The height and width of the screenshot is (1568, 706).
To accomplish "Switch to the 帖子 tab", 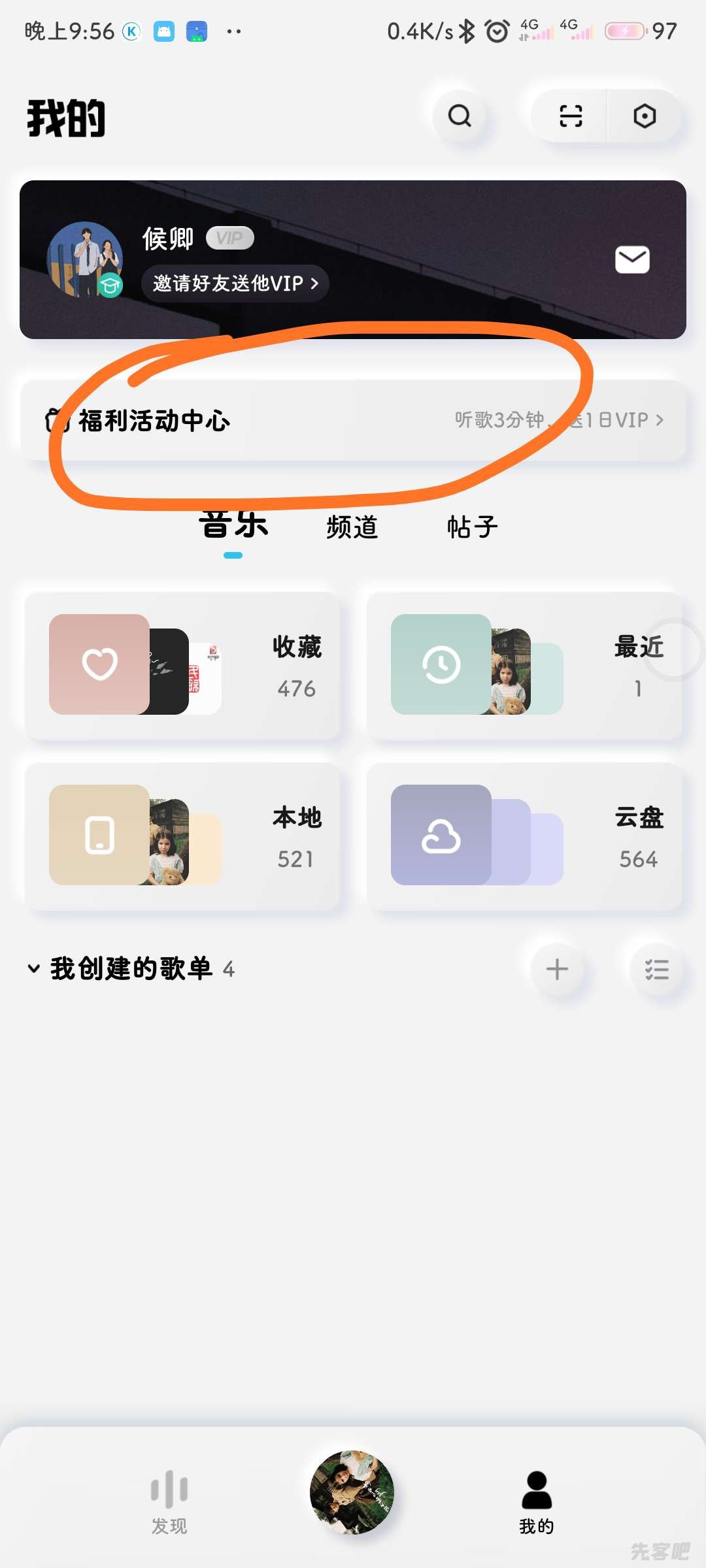I will (x=472, y=527).
